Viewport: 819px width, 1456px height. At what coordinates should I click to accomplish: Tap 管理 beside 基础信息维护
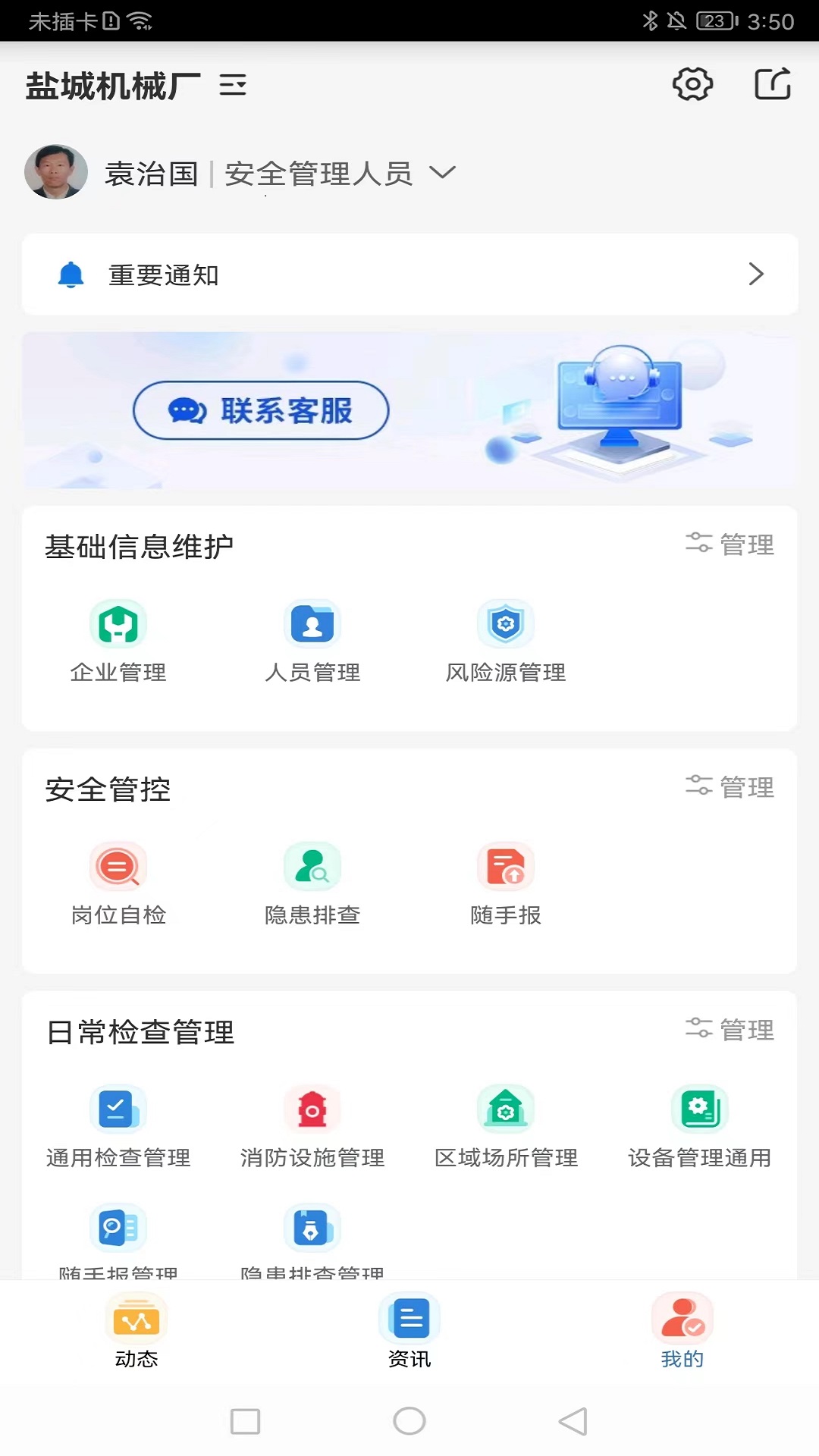730,544
